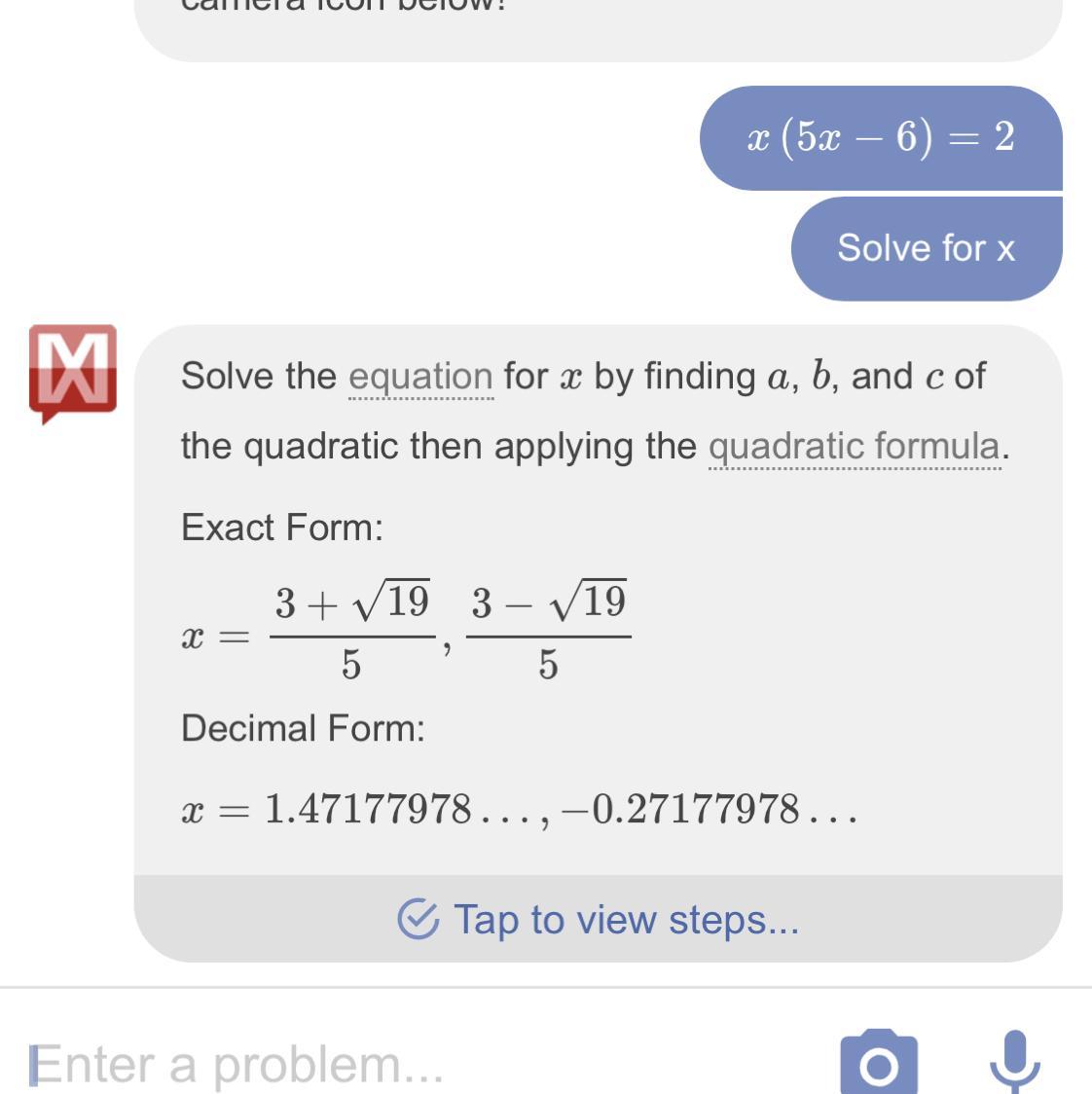Open the underlined 'equation' glossary link
This screenshot has height=1094, width=1092.
point(420,377)
